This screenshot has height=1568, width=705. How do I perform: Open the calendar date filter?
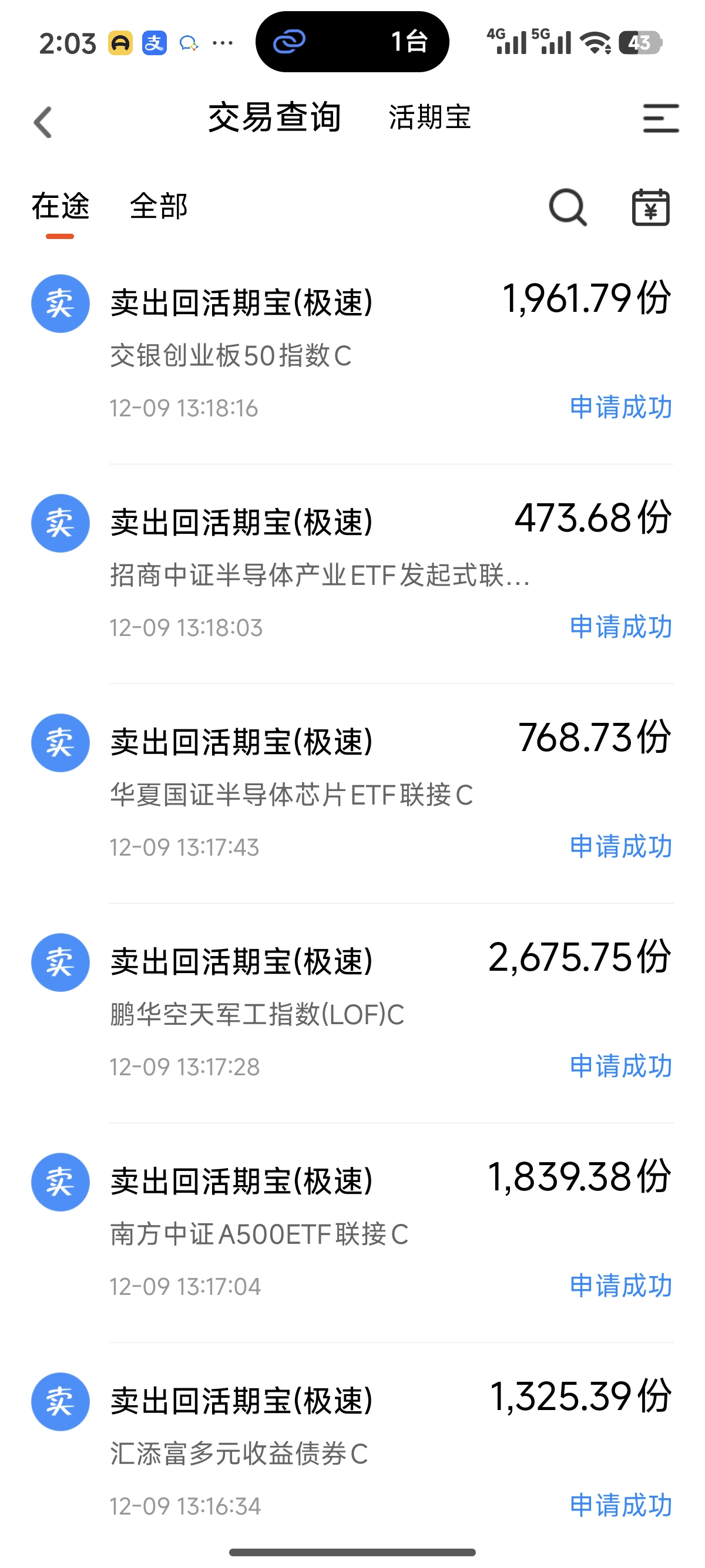[650, 207]
